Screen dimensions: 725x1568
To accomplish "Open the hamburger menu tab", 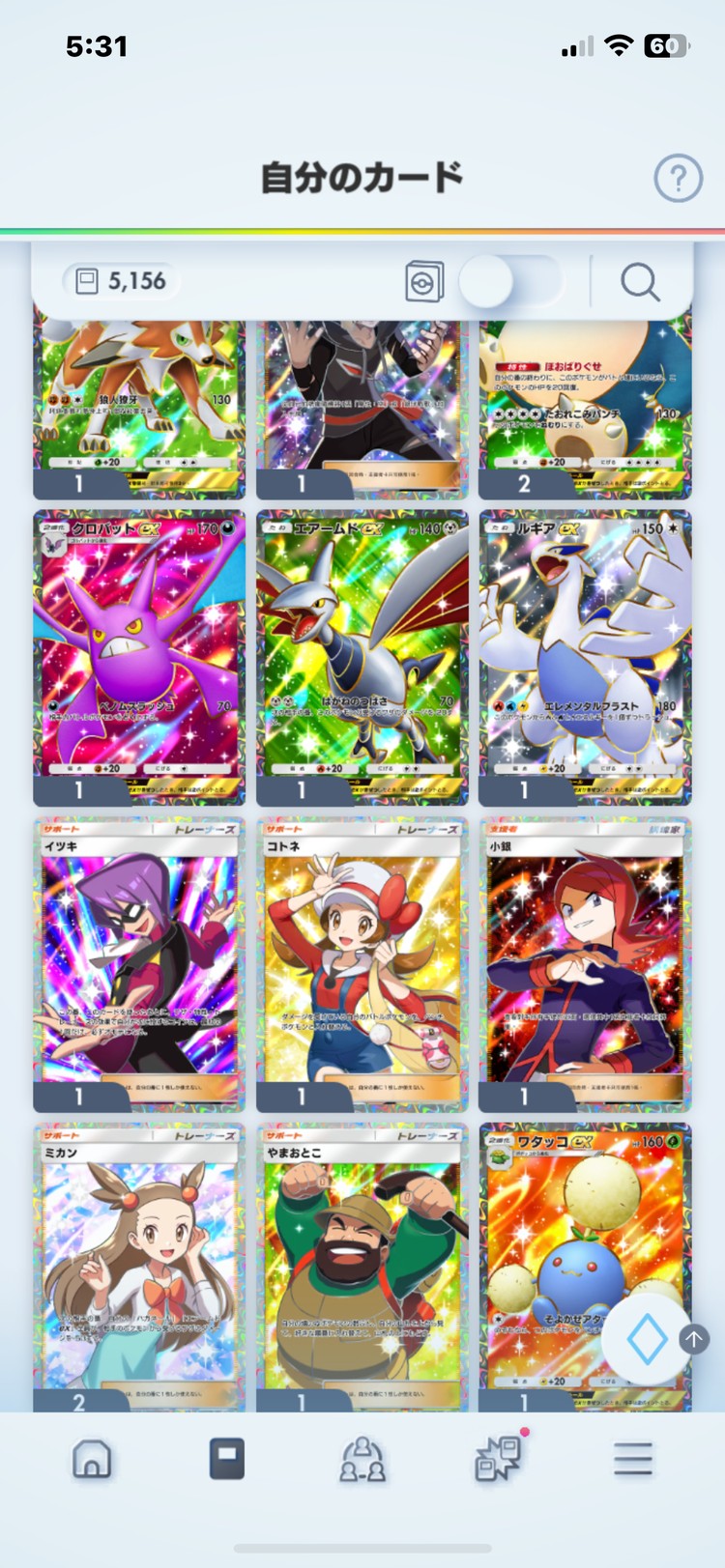I will (633, 1459).
